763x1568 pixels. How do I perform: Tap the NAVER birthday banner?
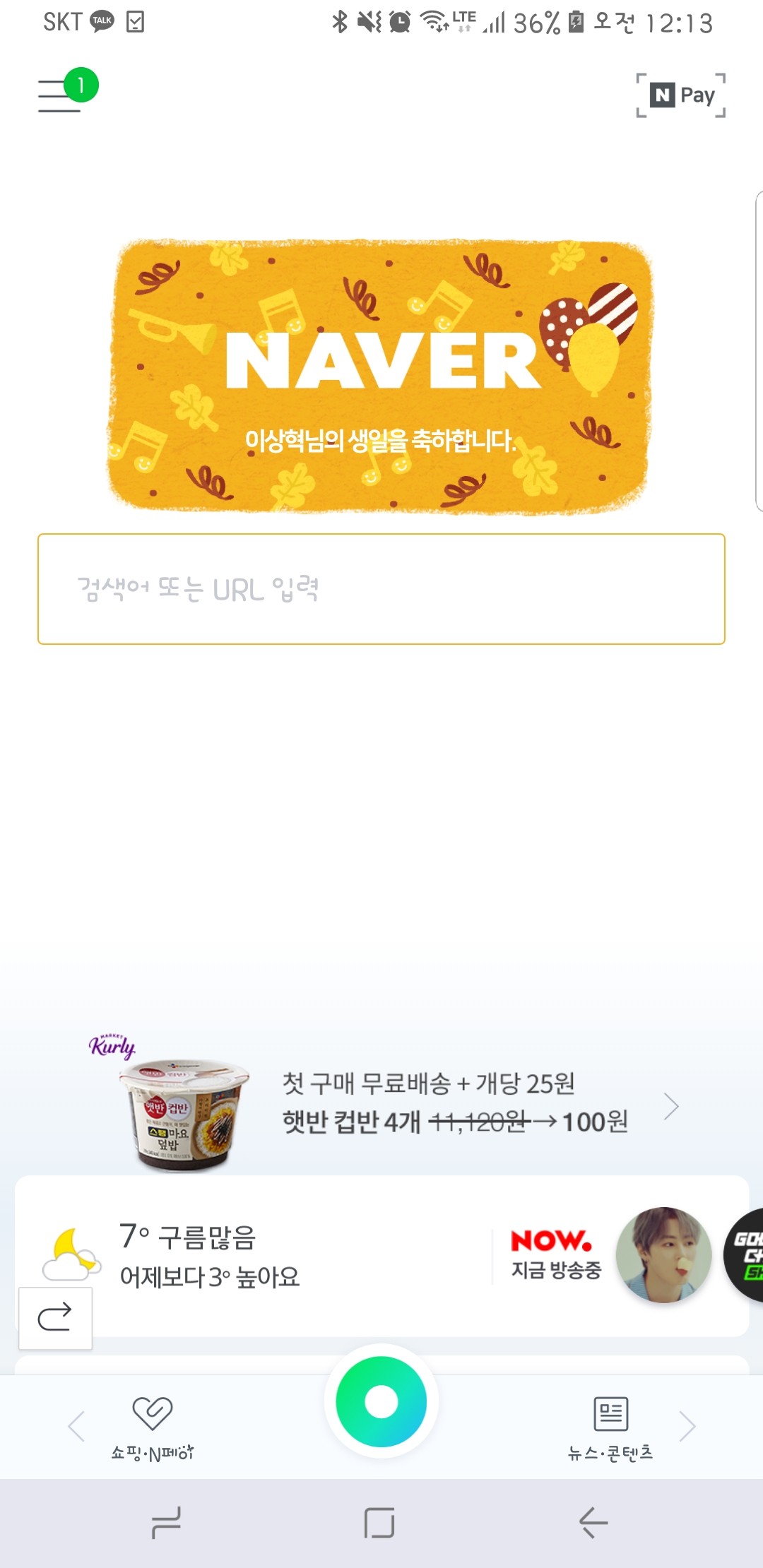click(380, 376)
